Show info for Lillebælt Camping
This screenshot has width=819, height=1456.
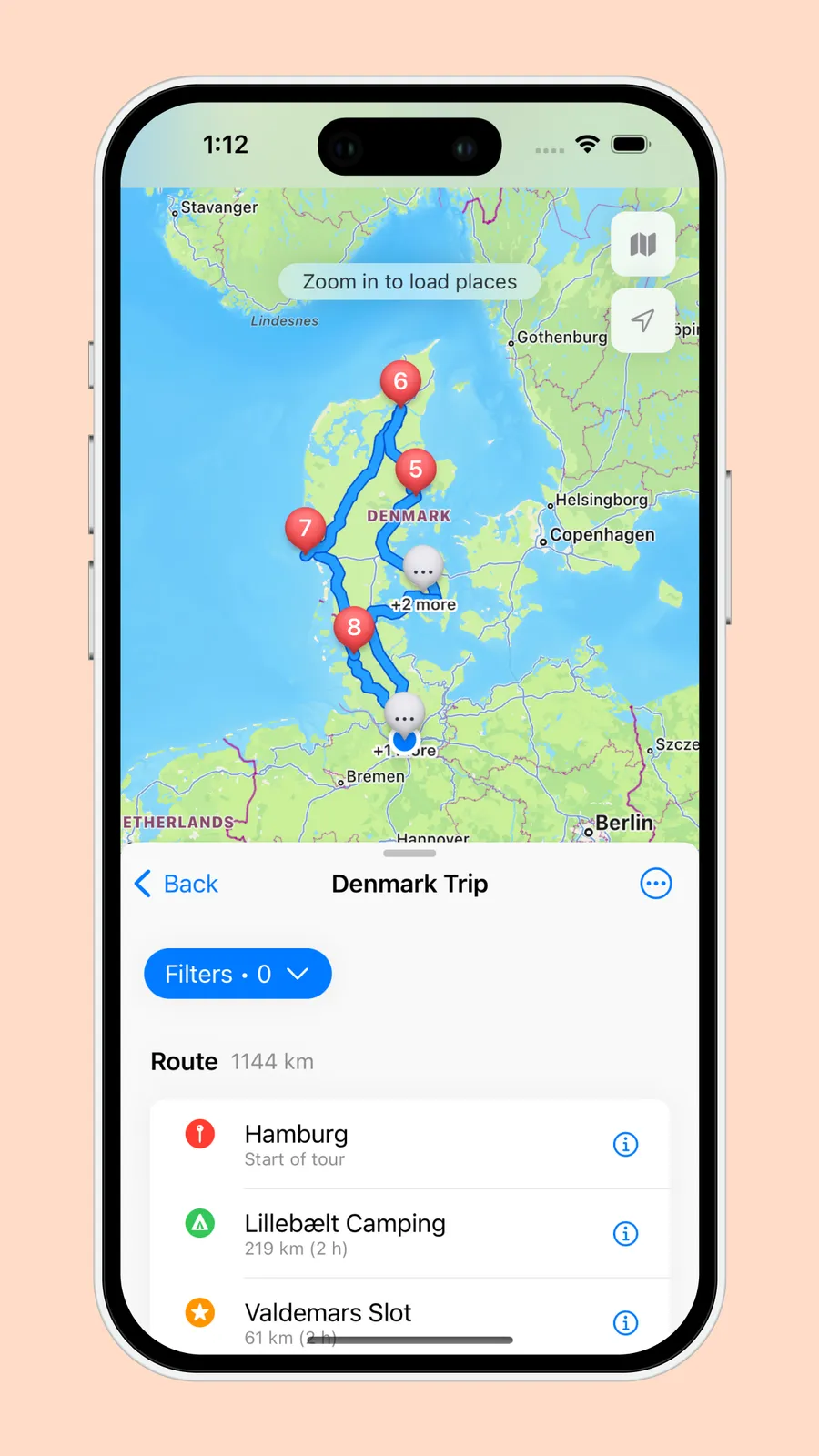click(x=625, y=1233)
